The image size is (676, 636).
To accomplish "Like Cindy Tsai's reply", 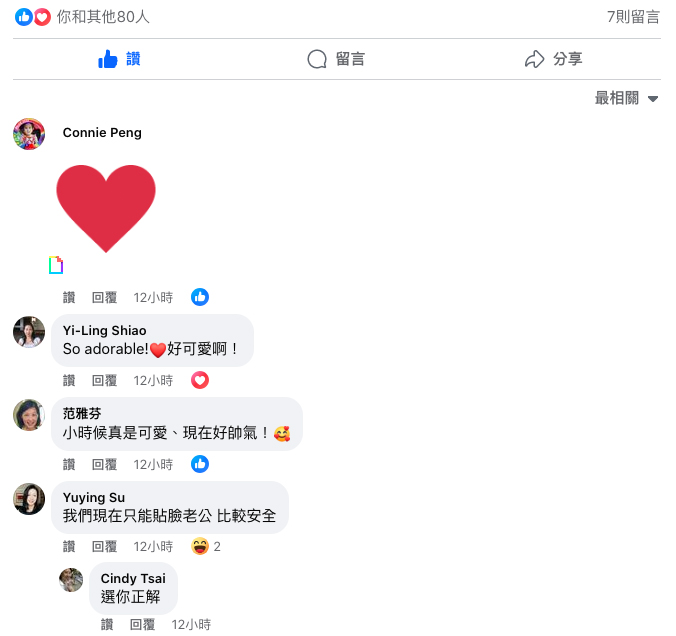I will (107, 625).
